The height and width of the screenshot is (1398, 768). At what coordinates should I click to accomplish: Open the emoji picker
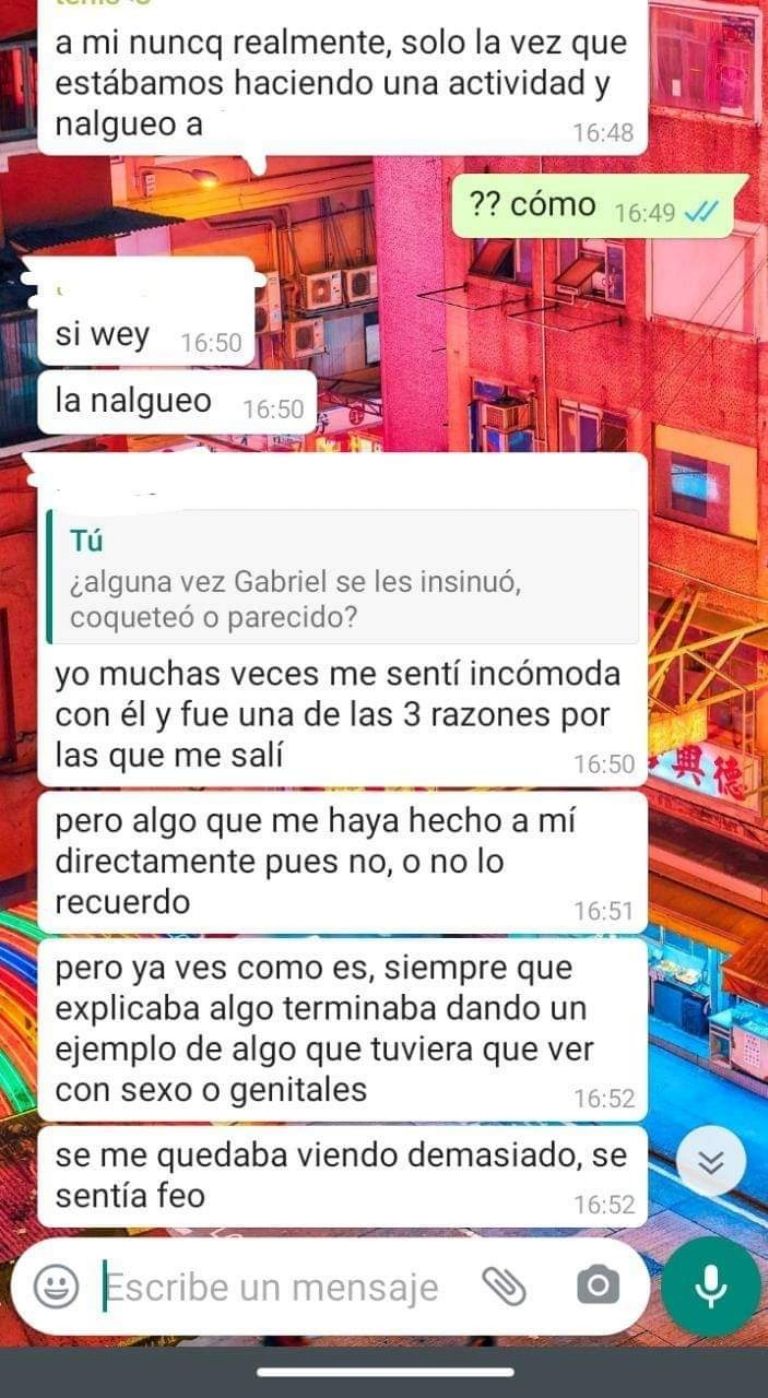point(57,1286)
